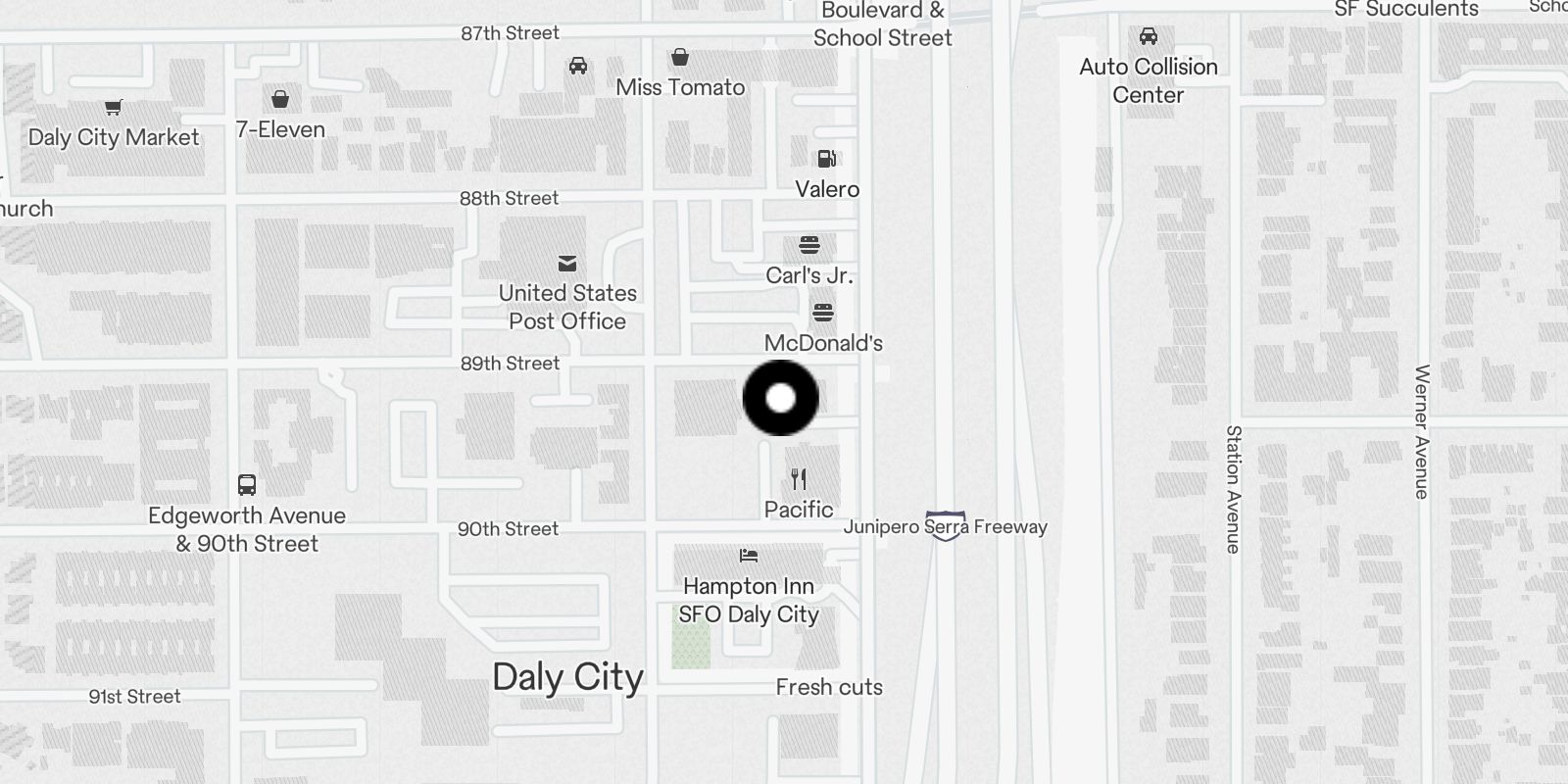Open the Pacific restaurant marker
The width and height of the screenshot is (1568, 784).
[x=799, y=479]
